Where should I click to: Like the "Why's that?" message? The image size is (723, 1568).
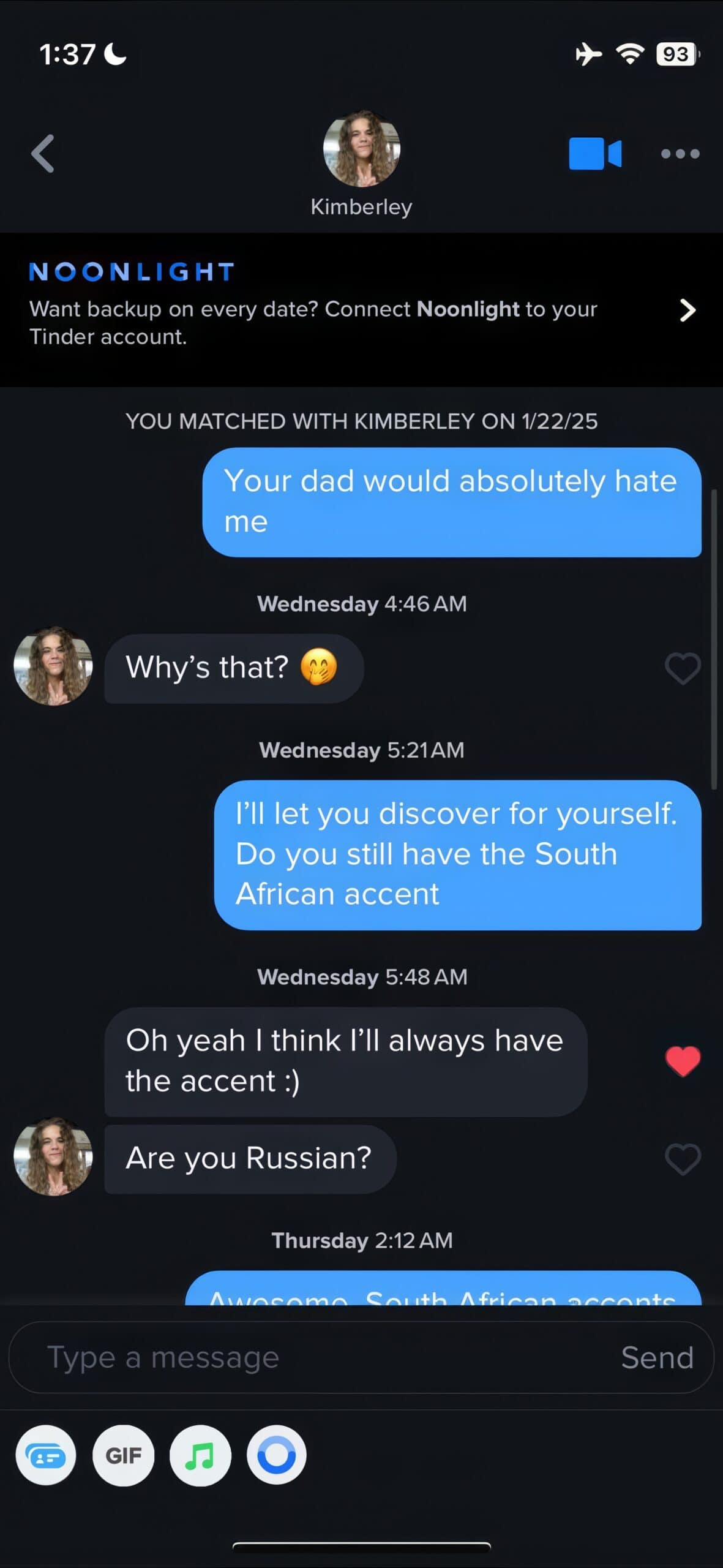pos(683,668)
